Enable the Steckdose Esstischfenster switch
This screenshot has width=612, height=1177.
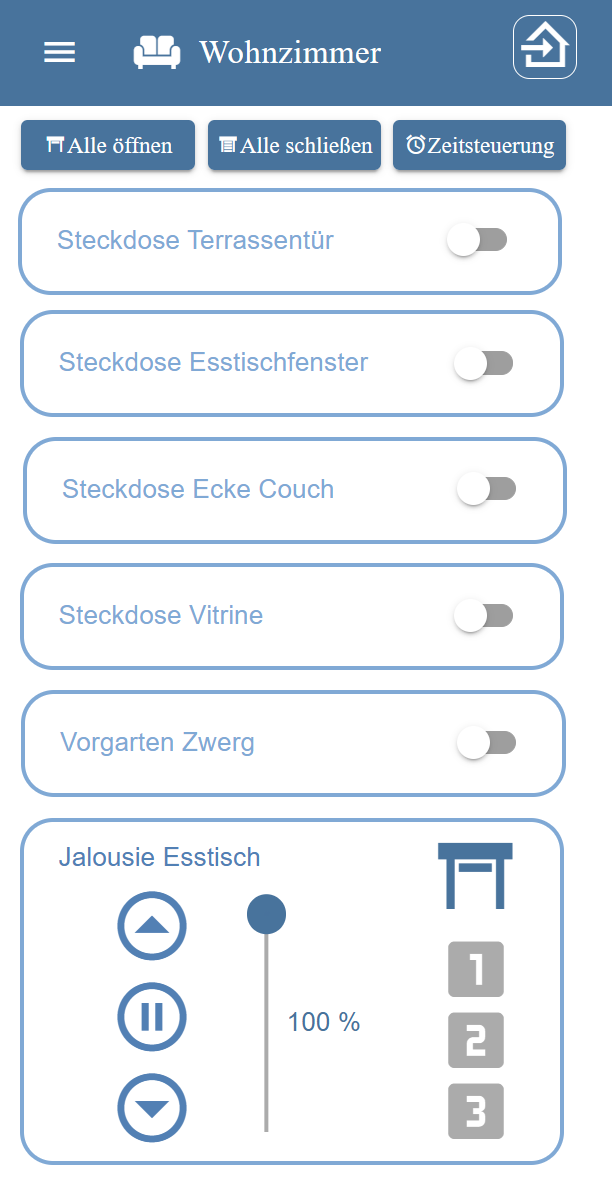tap(484, 363)
